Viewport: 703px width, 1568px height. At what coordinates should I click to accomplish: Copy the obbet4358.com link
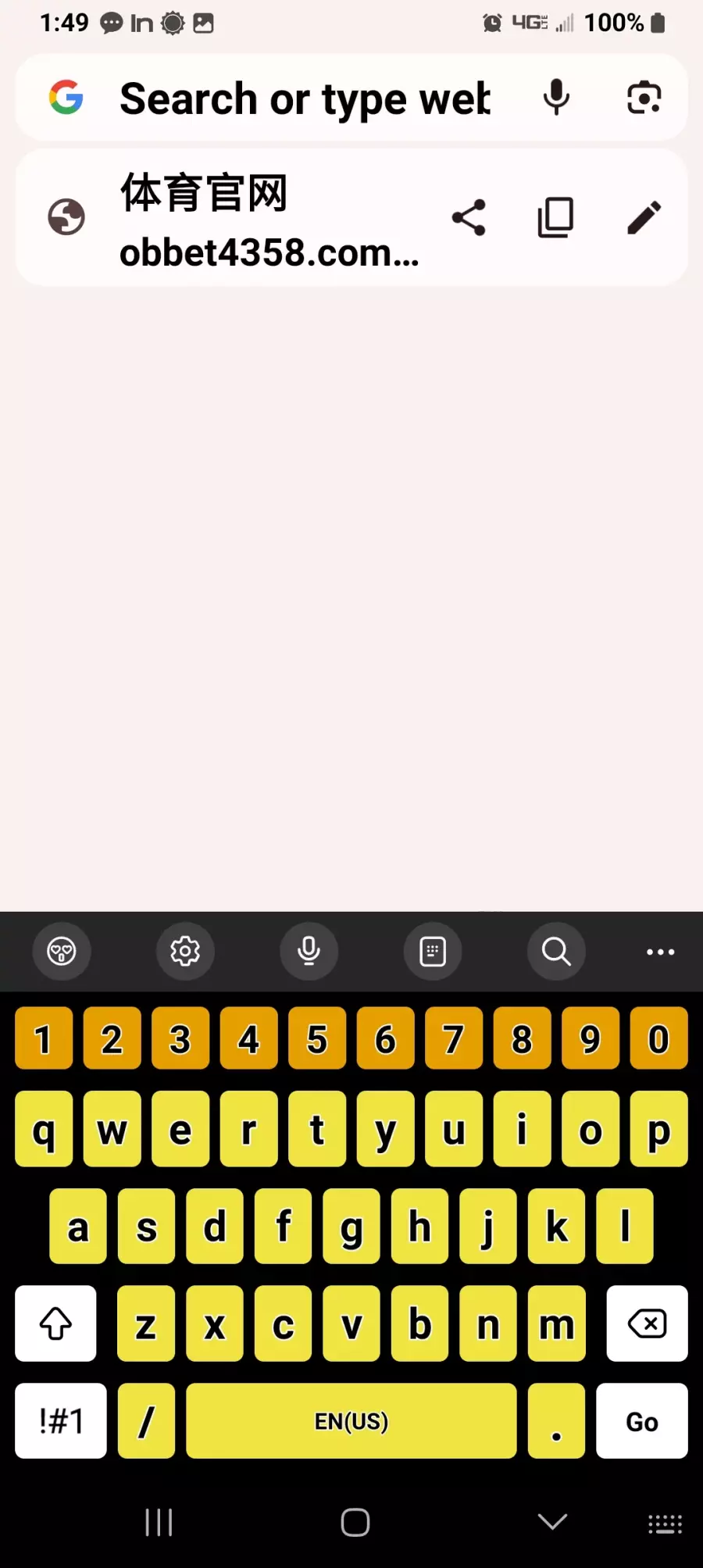coord(556,218)
